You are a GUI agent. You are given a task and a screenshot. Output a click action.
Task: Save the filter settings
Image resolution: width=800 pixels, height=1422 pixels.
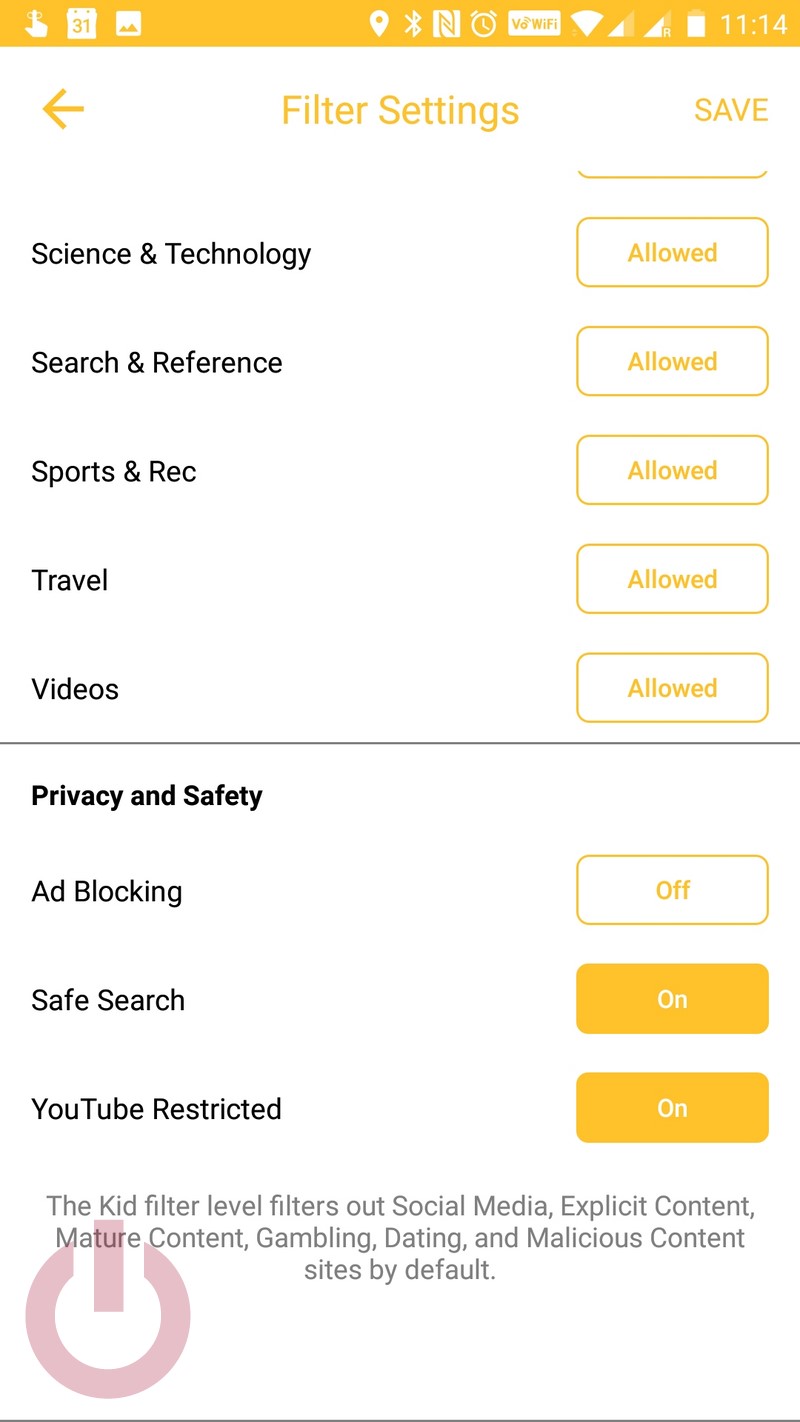[731, 110]
